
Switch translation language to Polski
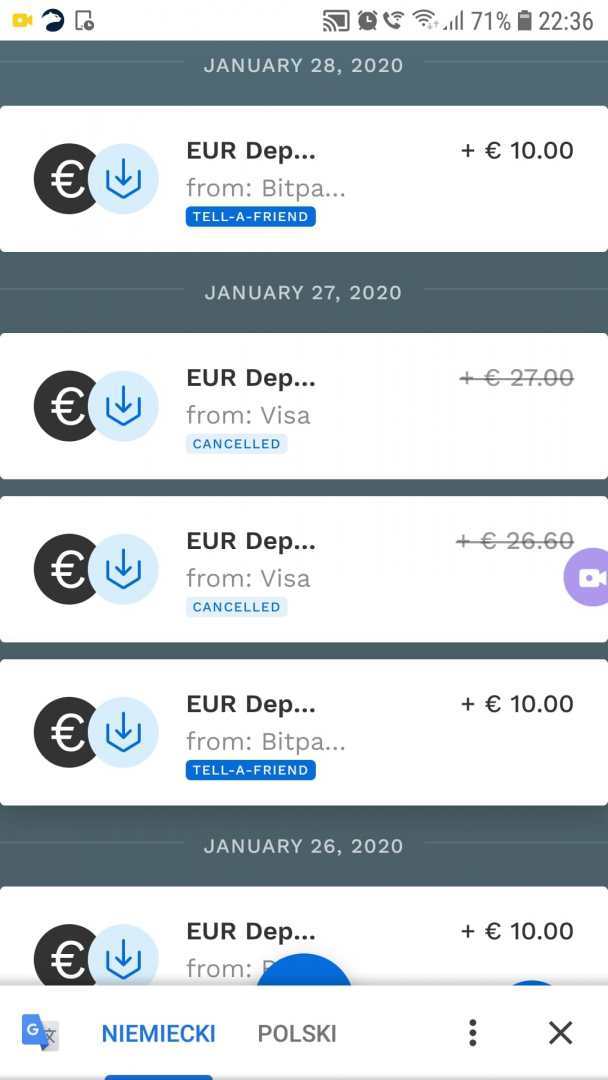tap(297, 1033)
